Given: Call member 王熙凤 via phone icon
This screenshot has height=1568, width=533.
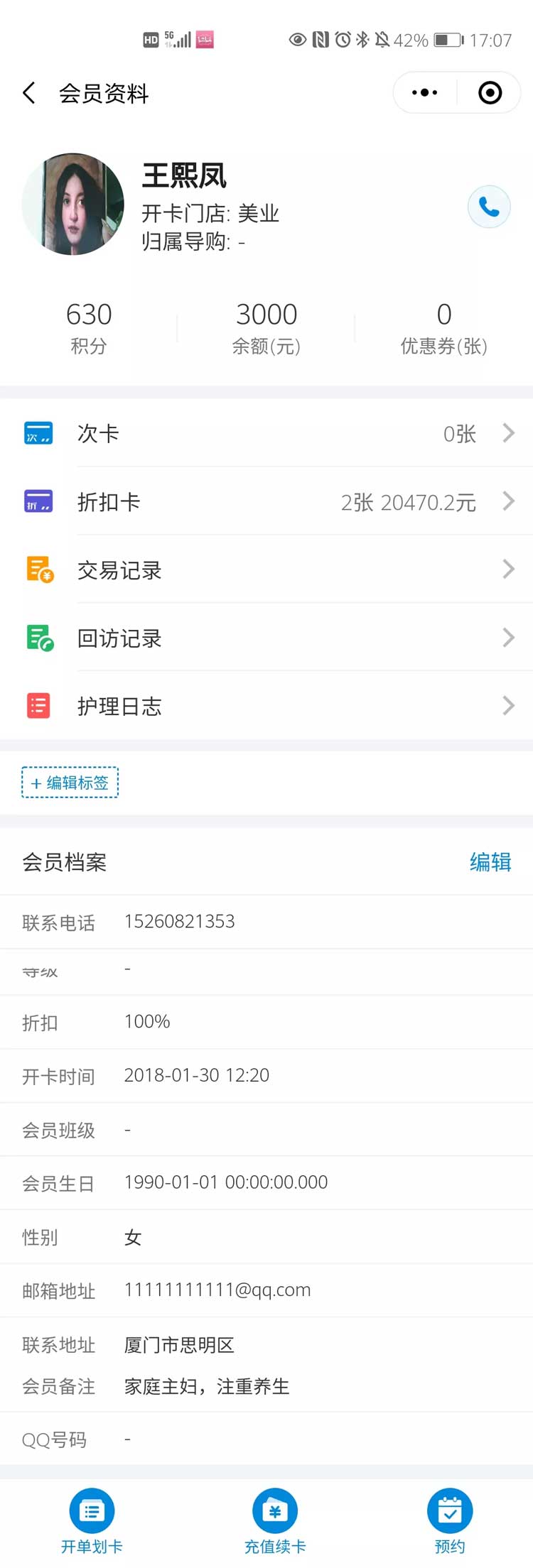Looking at the screenshot, I should click(489, 207).
